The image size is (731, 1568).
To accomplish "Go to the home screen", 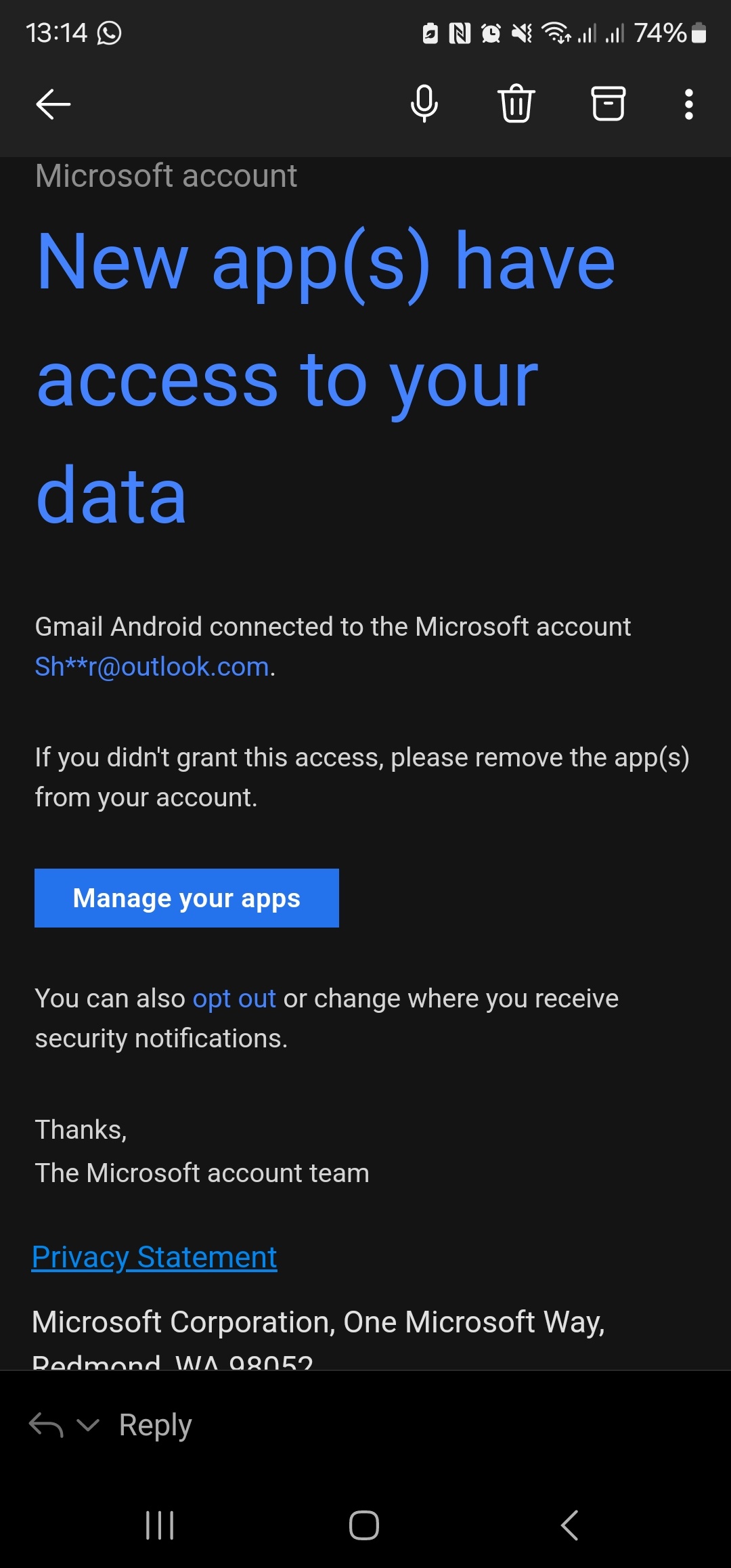I will [364, 1525].
